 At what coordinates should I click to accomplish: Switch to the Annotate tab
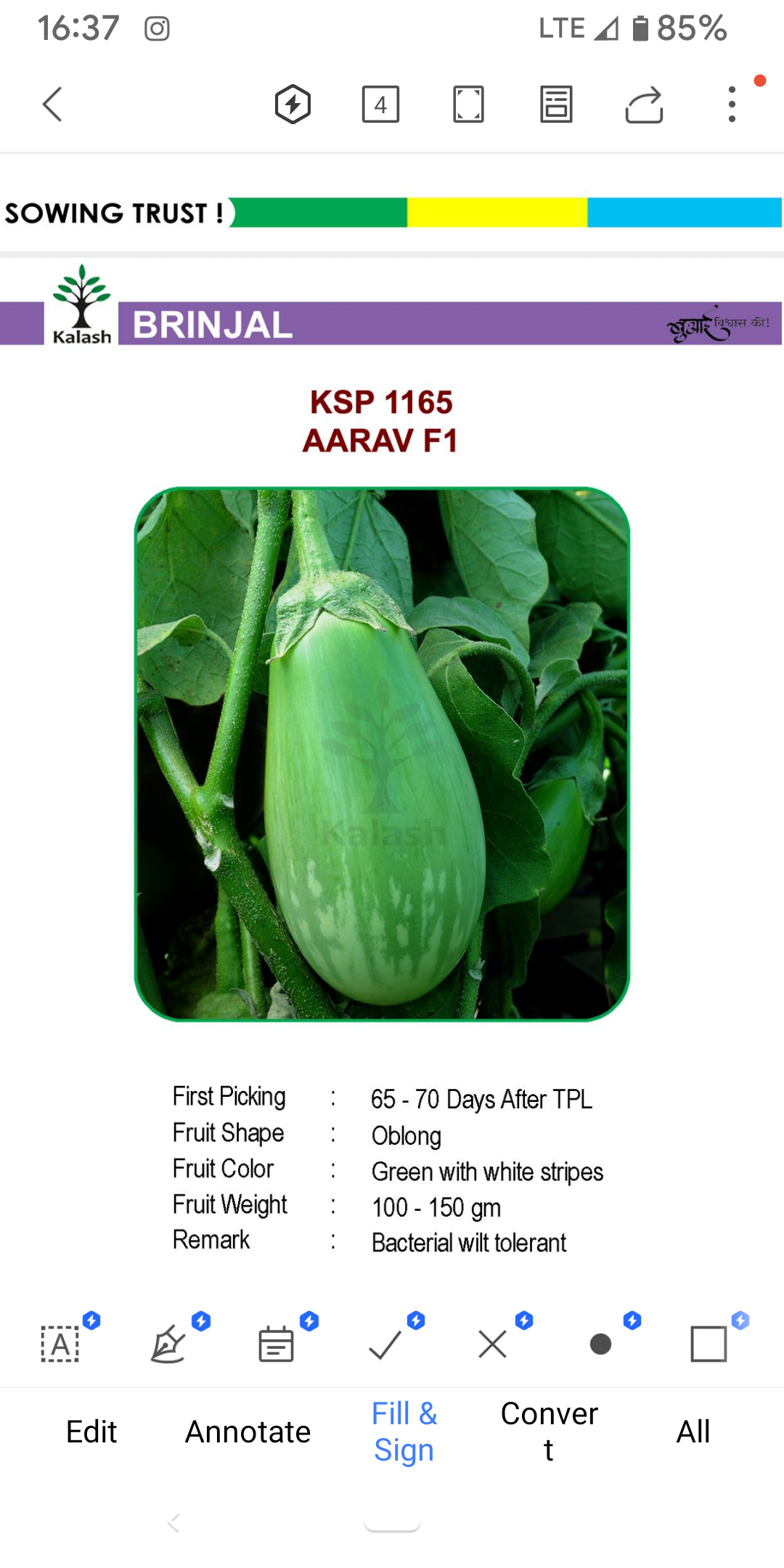point(248,1432)
